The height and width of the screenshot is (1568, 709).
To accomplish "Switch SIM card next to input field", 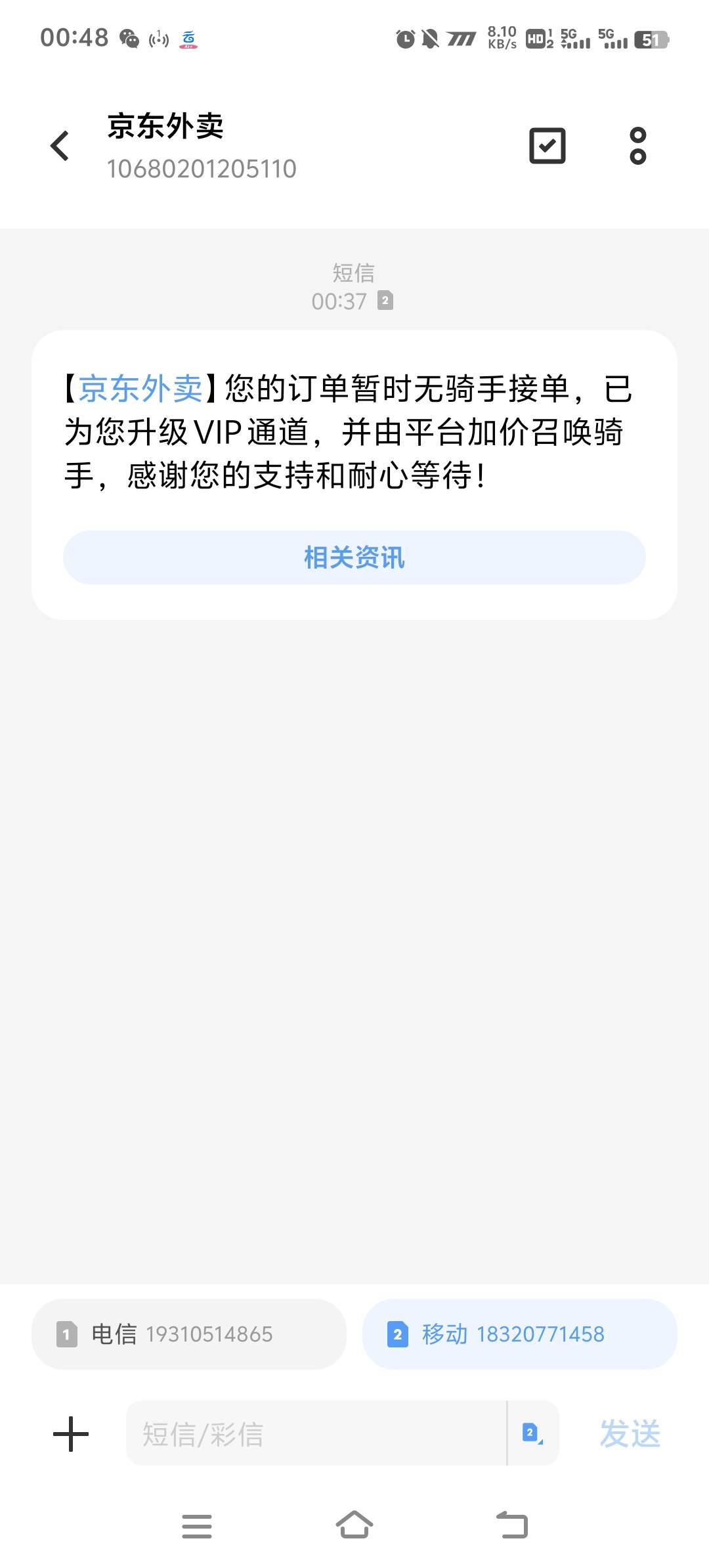I will [x=533, y=1433].
